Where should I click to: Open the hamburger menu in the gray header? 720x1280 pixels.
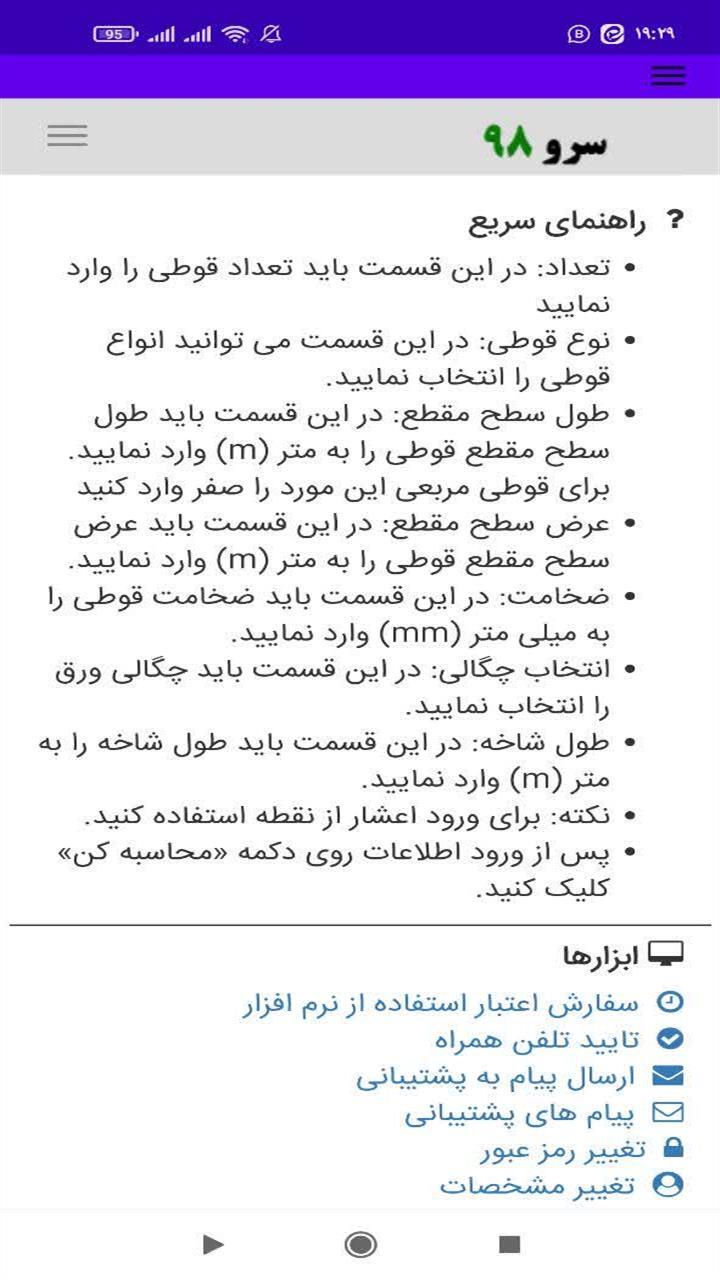click(x=67, y=134)
